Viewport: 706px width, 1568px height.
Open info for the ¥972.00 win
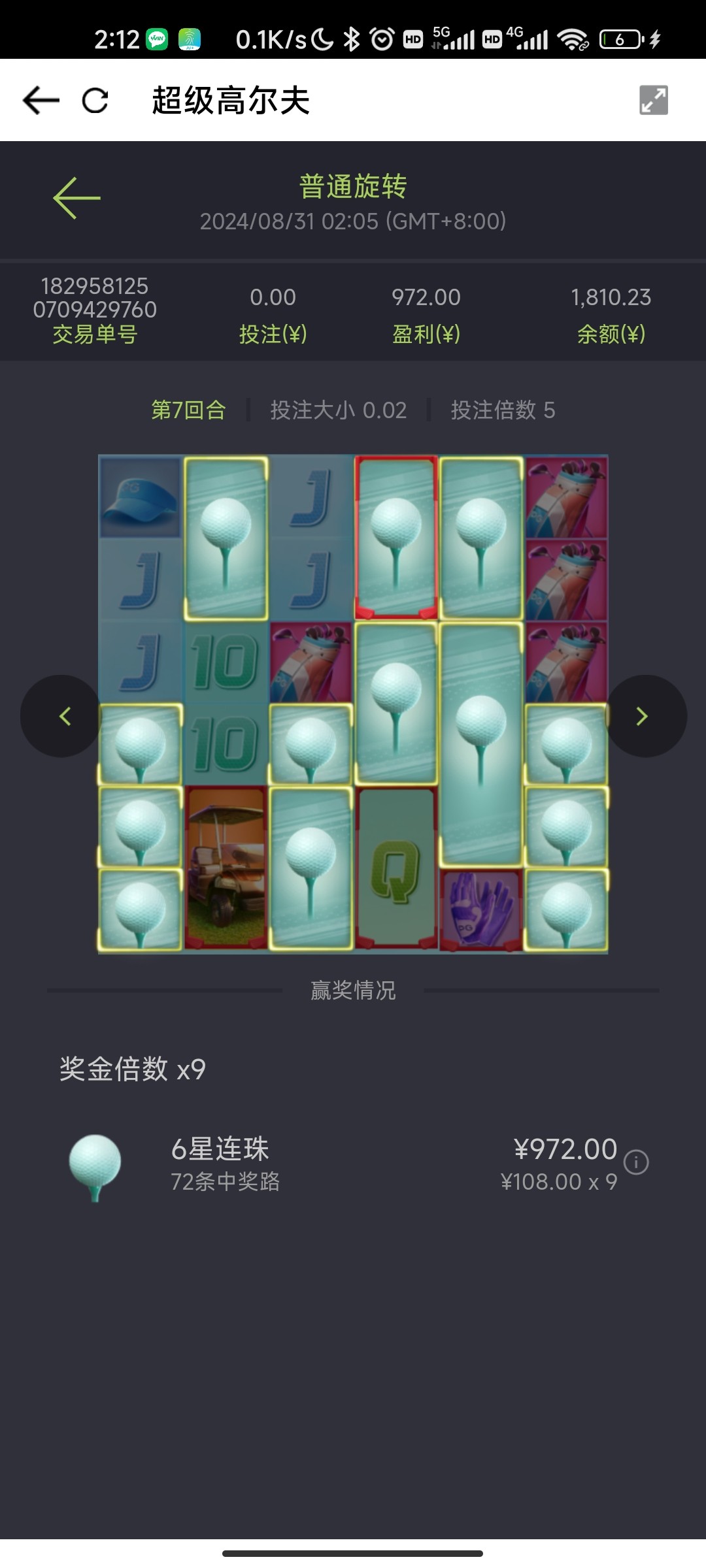tap(635, 1162)
